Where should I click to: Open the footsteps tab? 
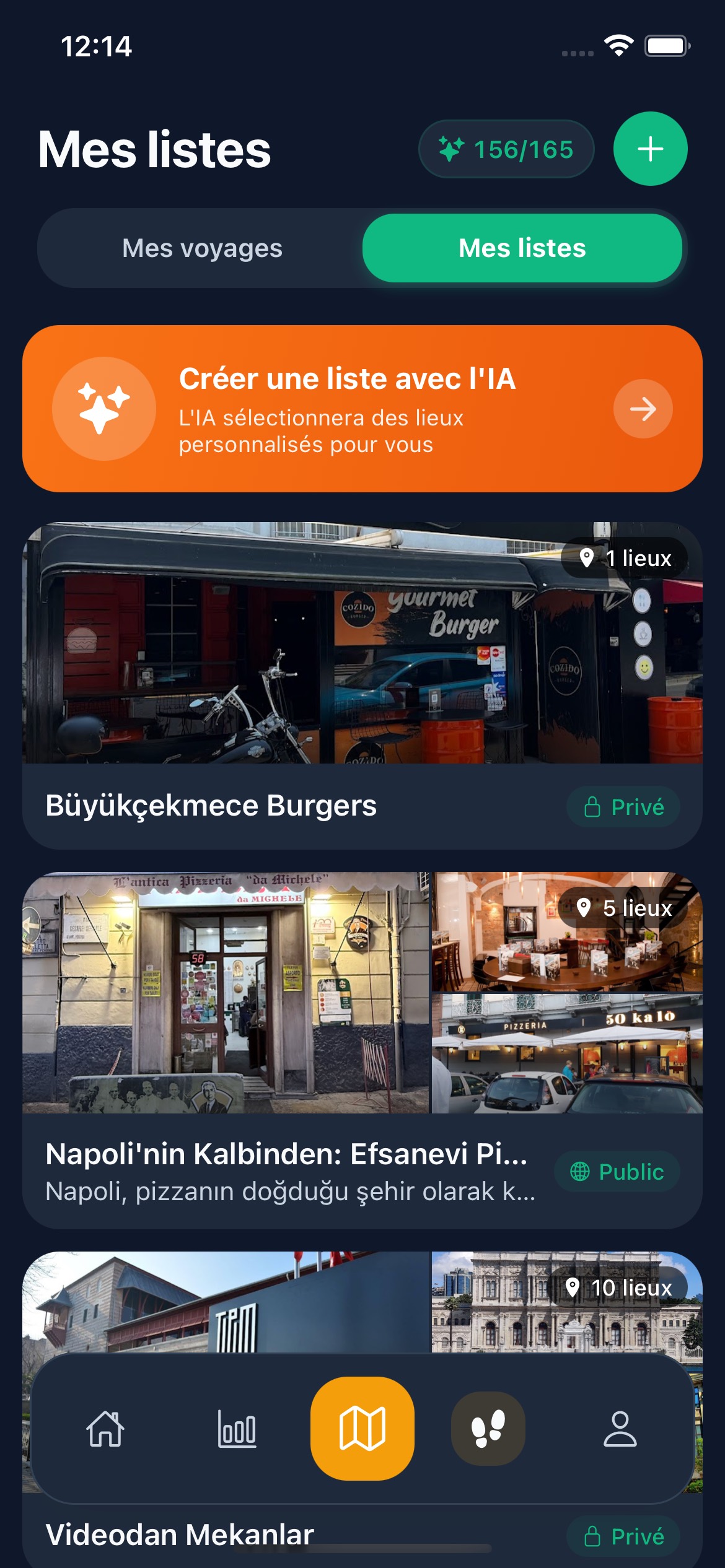pos(488,1429)
